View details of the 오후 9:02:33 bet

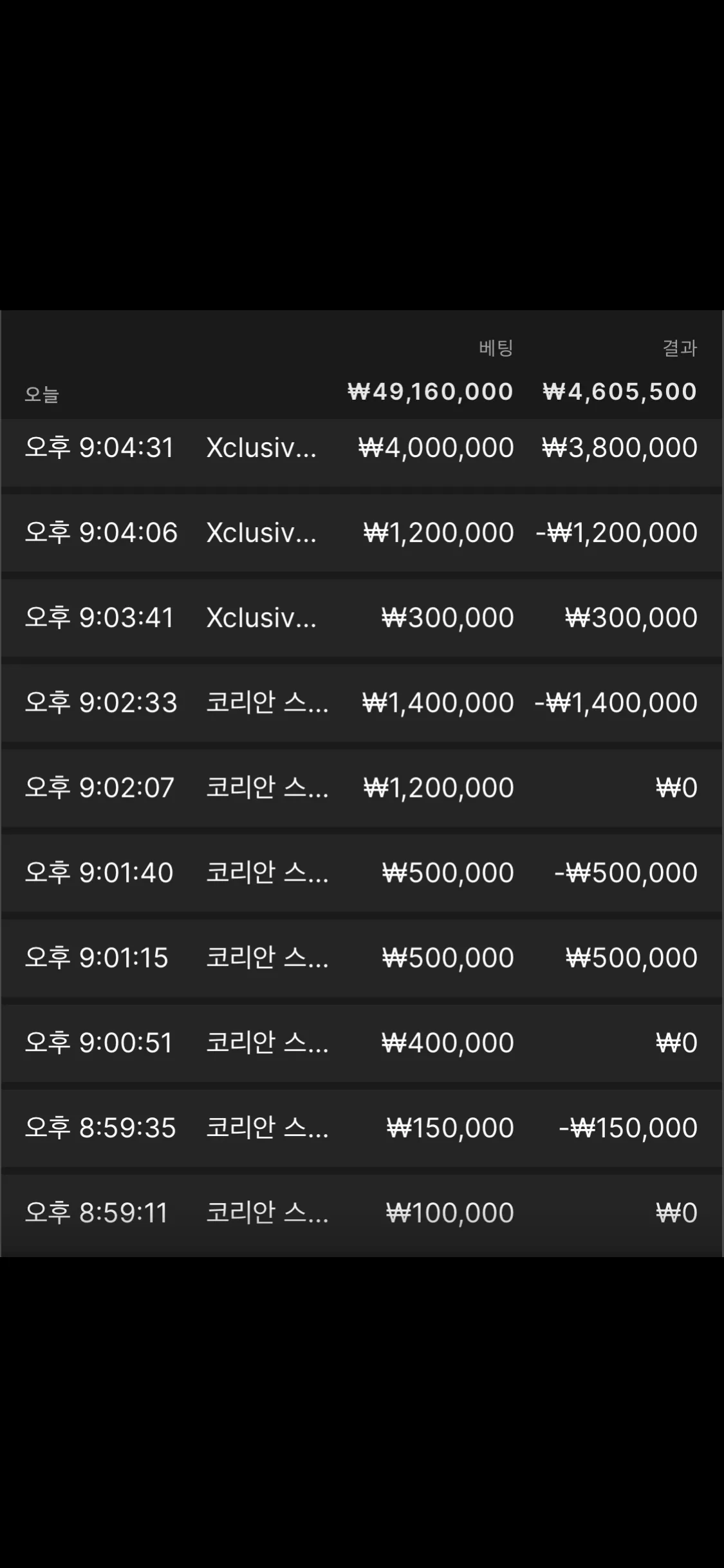[x=362, y=703]
